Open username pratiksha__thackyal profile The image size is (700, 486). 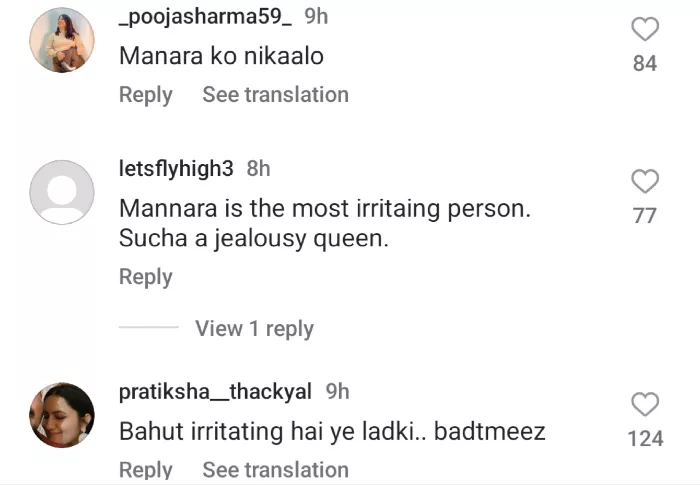[215, 392]
